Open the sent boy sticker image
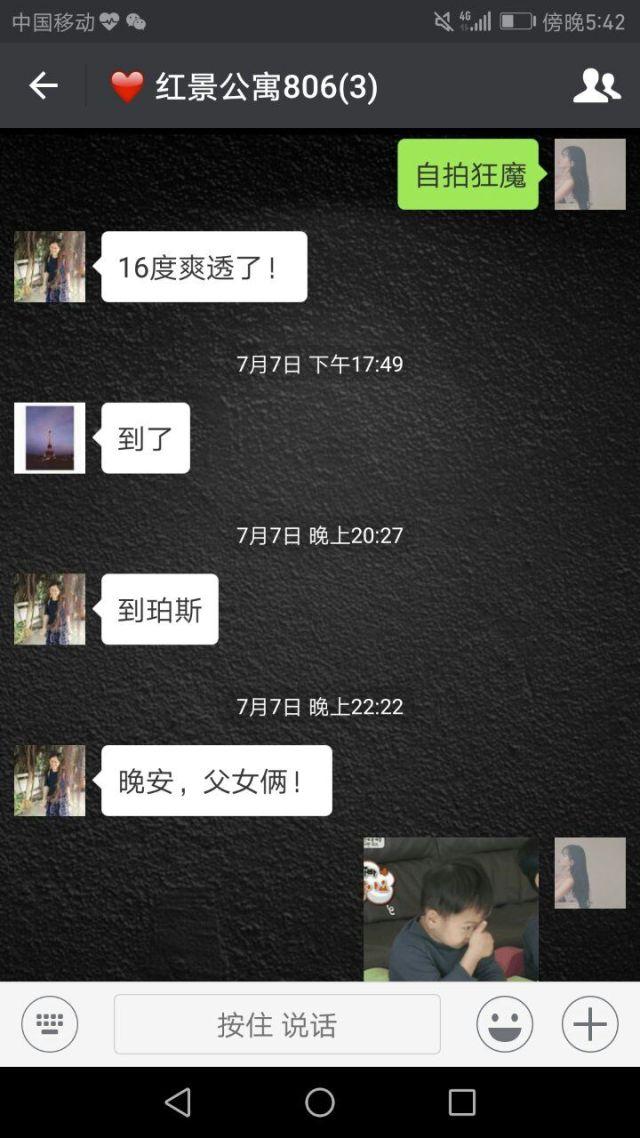This screenshot has width=640, height=1138. coord(450,908)
